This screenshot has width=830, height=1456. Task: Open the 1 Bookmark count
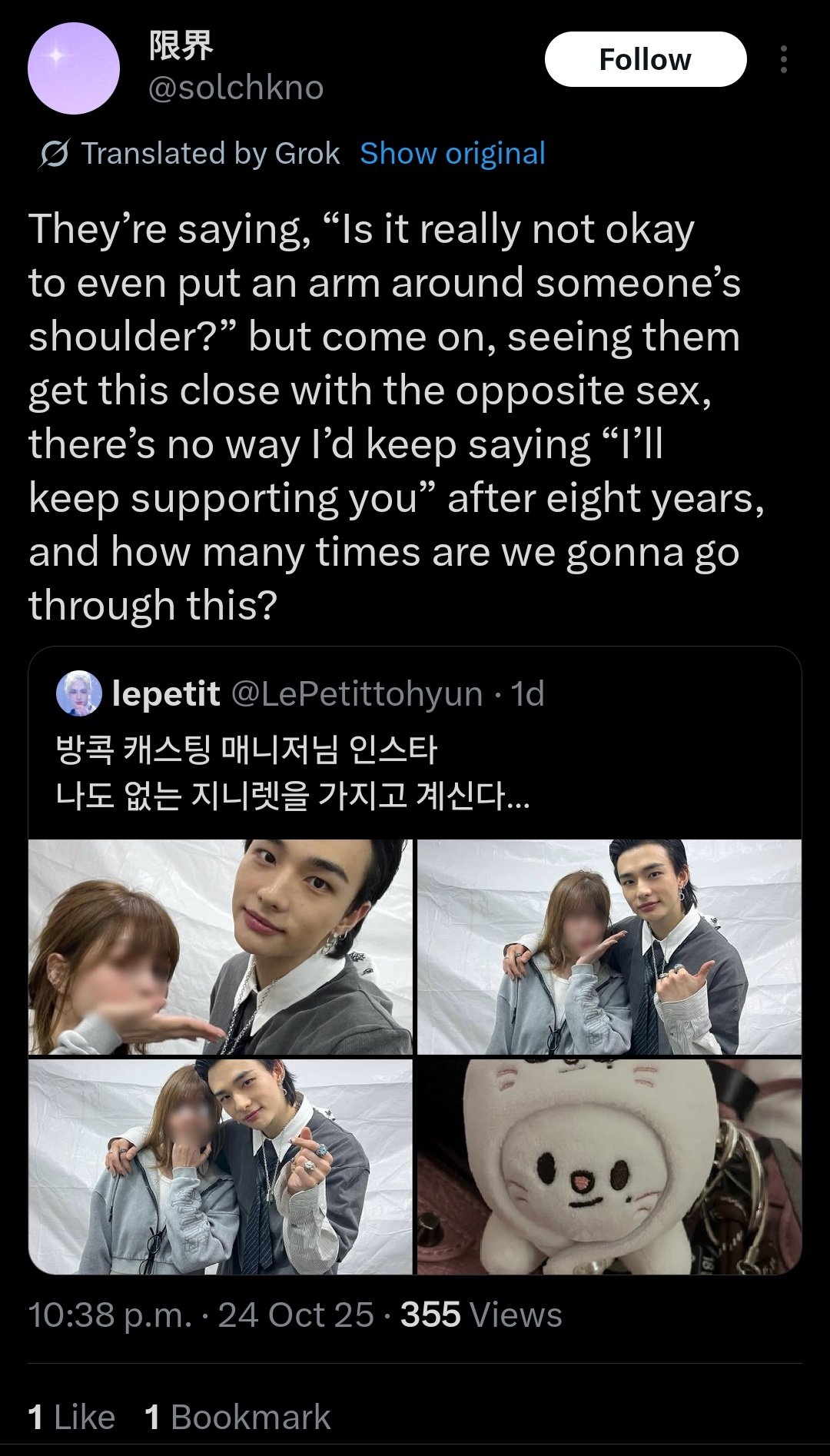(x=237, y=1417)
